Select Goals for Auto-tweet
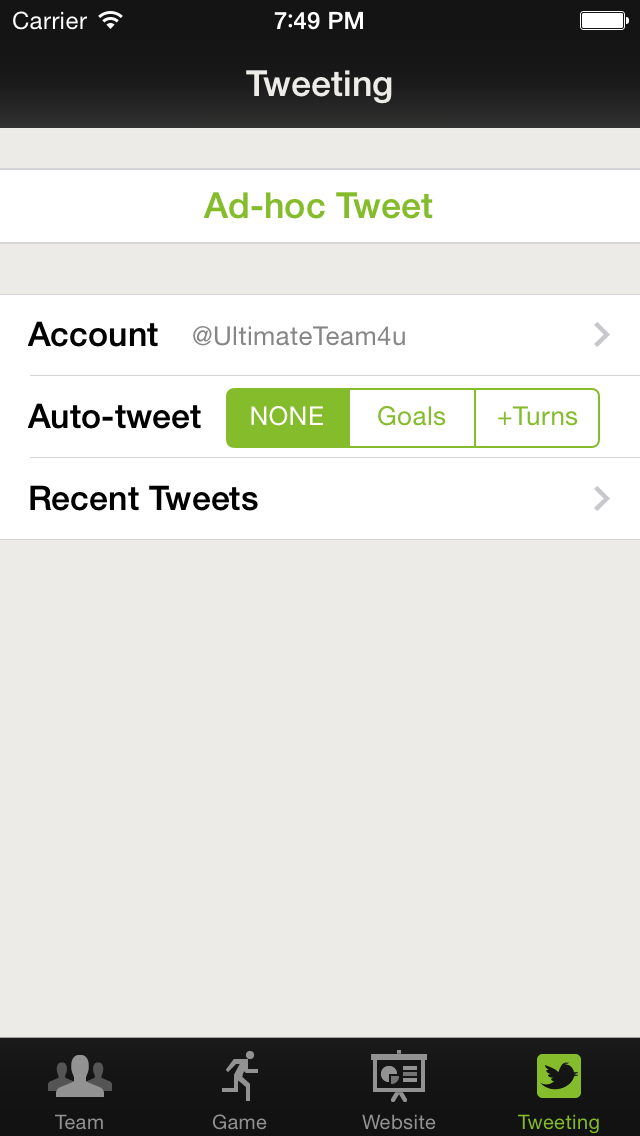 (412, 417)
